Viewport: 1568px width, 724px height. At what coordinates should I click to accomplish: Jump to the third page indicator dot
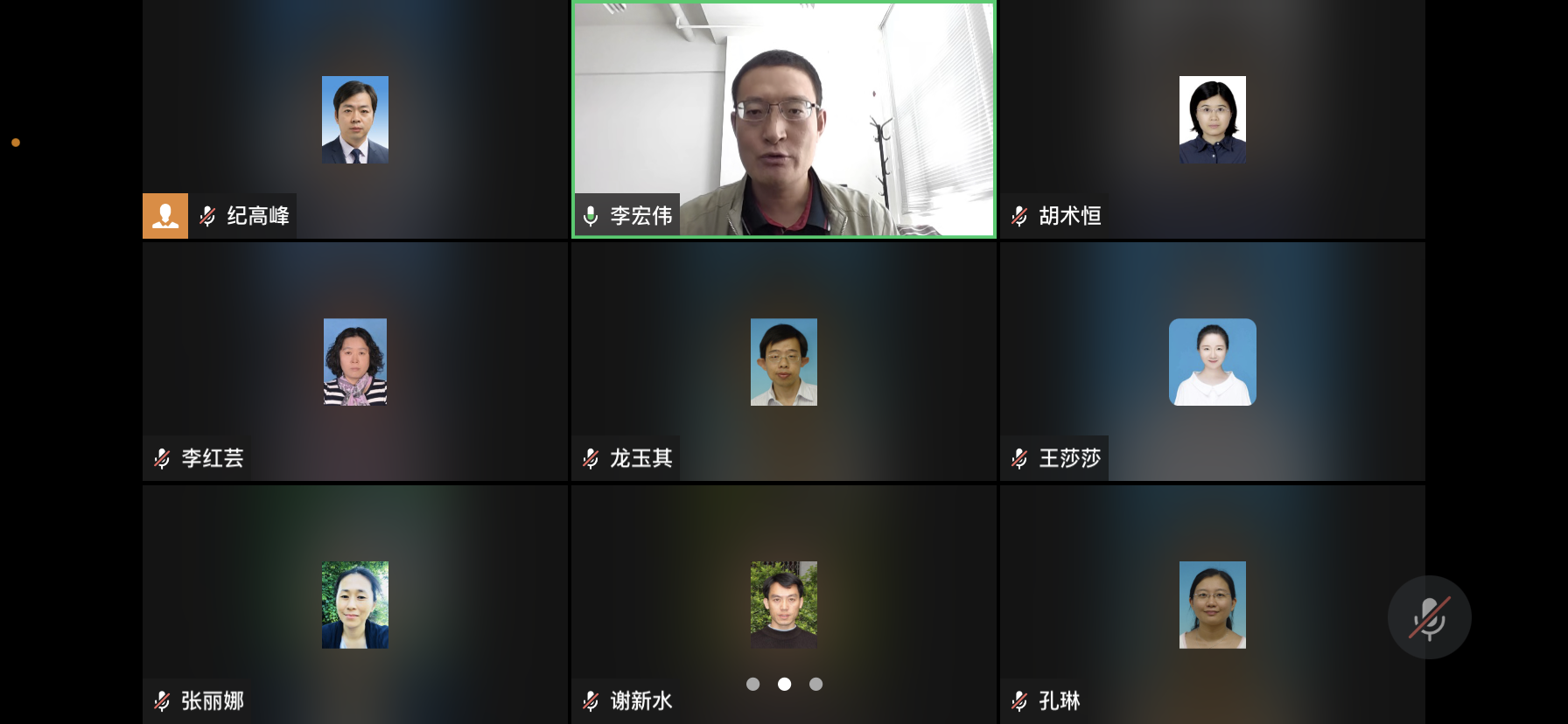(x=815, y=684)
